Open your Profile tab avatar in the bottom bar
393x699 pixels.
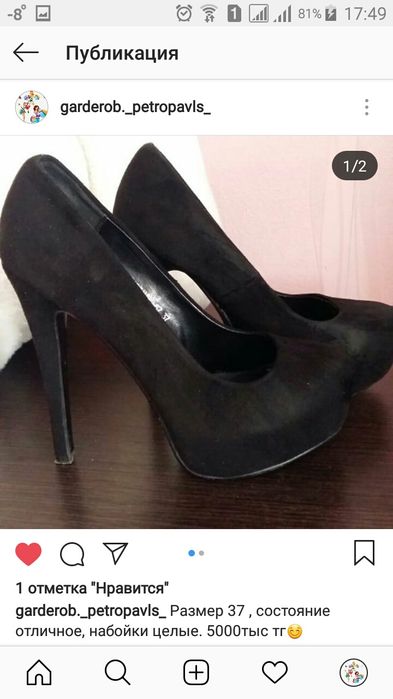(x=354, y=672)
